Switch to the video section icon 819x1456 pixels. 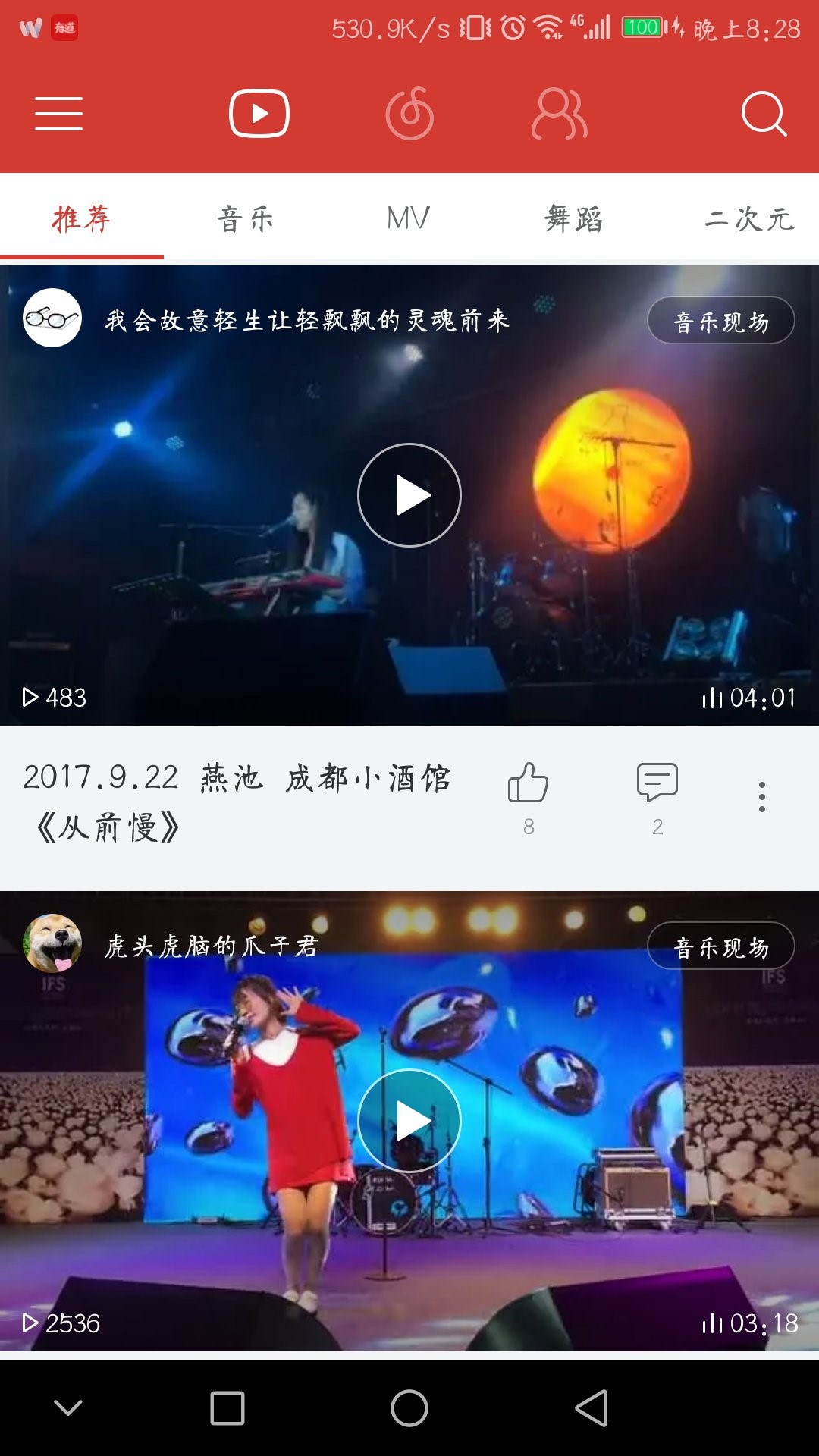click(259, 114)
